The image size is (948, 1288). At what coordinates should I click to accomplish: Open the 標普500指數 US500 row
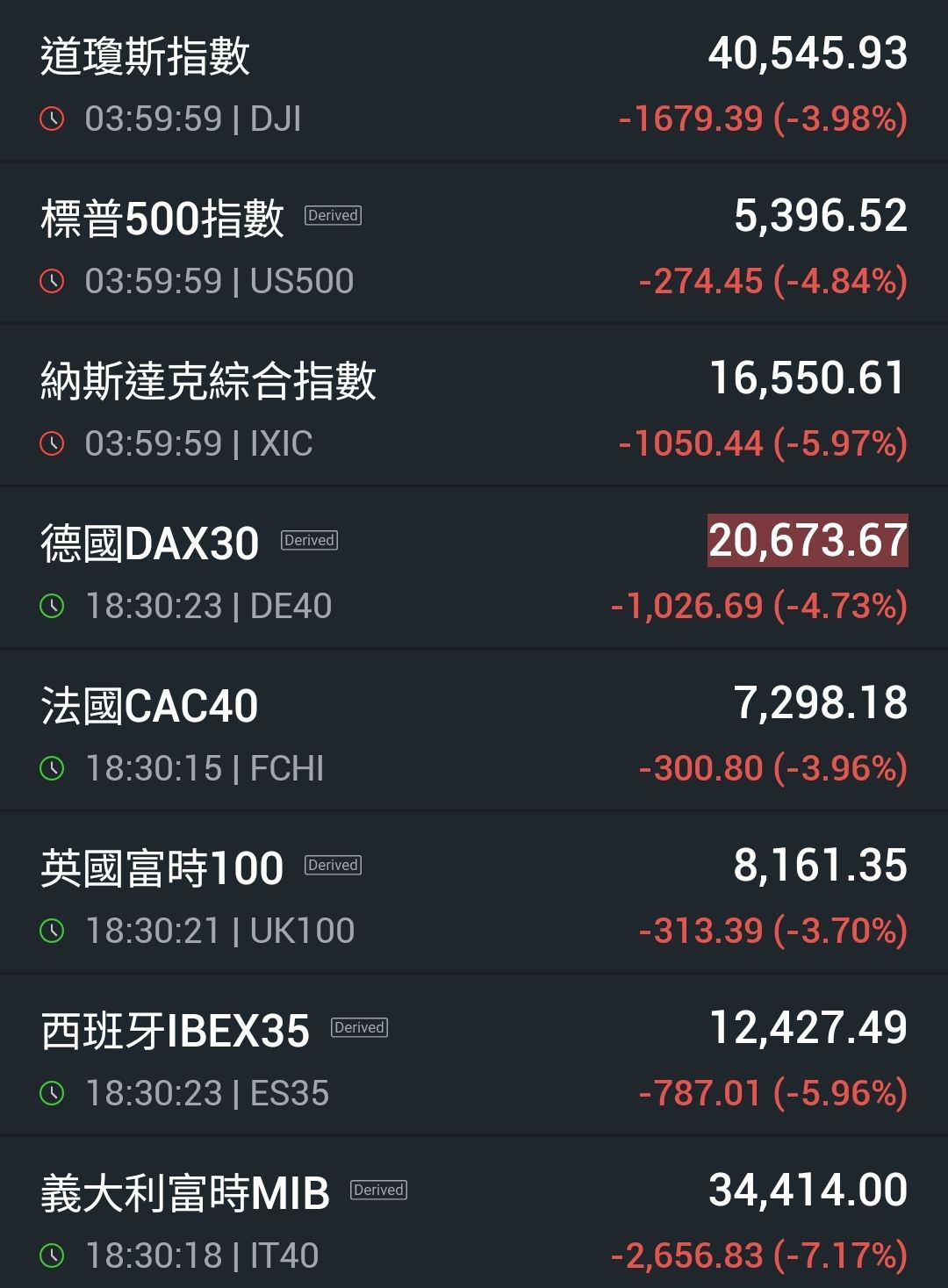click(474, 244)
